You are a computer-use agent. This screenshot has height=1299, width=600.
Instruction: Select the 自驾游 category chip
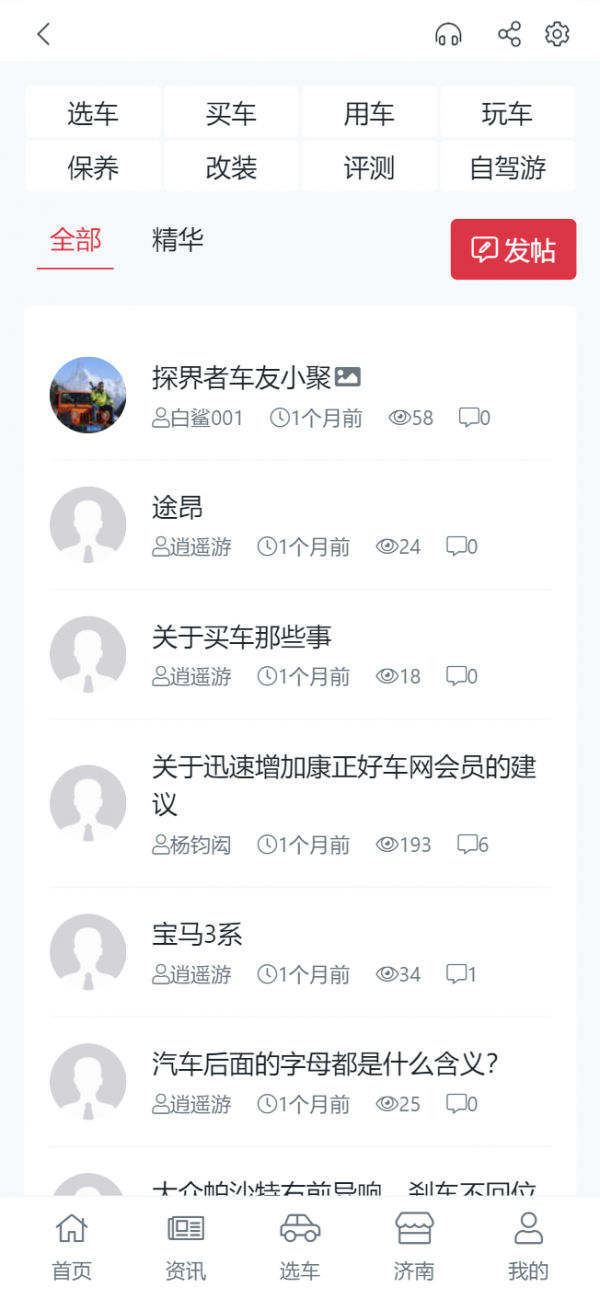507,167
